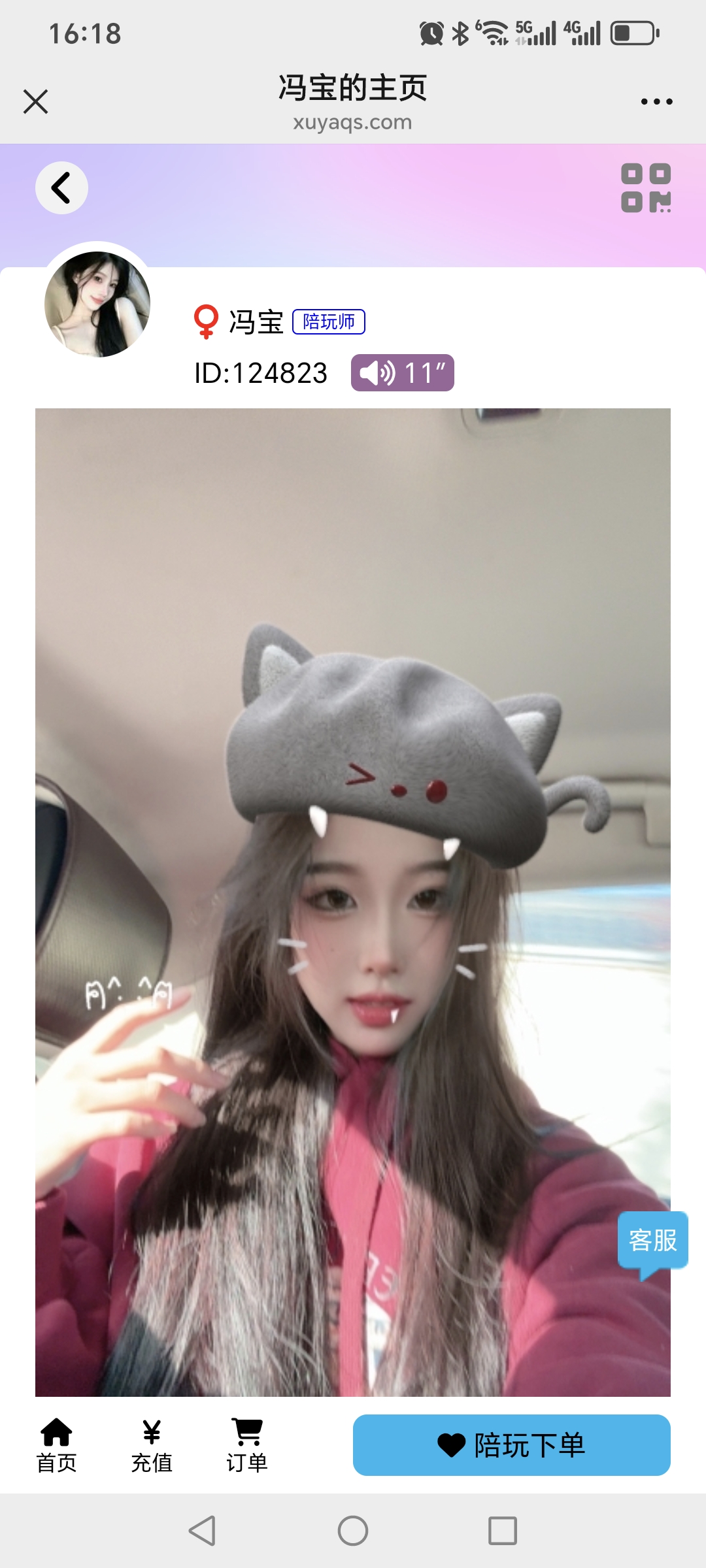This screenshot has height=1568, width=706.
Task: View 订单 orders
Action: pyautogui.click(x=247, y=1446)
